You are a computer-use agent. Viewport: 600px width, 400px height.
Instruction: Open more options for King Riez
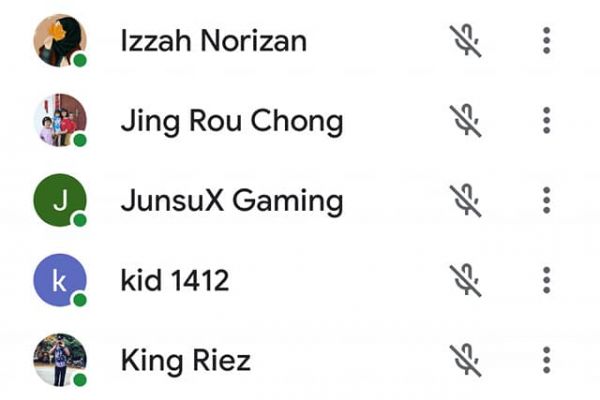546,359
